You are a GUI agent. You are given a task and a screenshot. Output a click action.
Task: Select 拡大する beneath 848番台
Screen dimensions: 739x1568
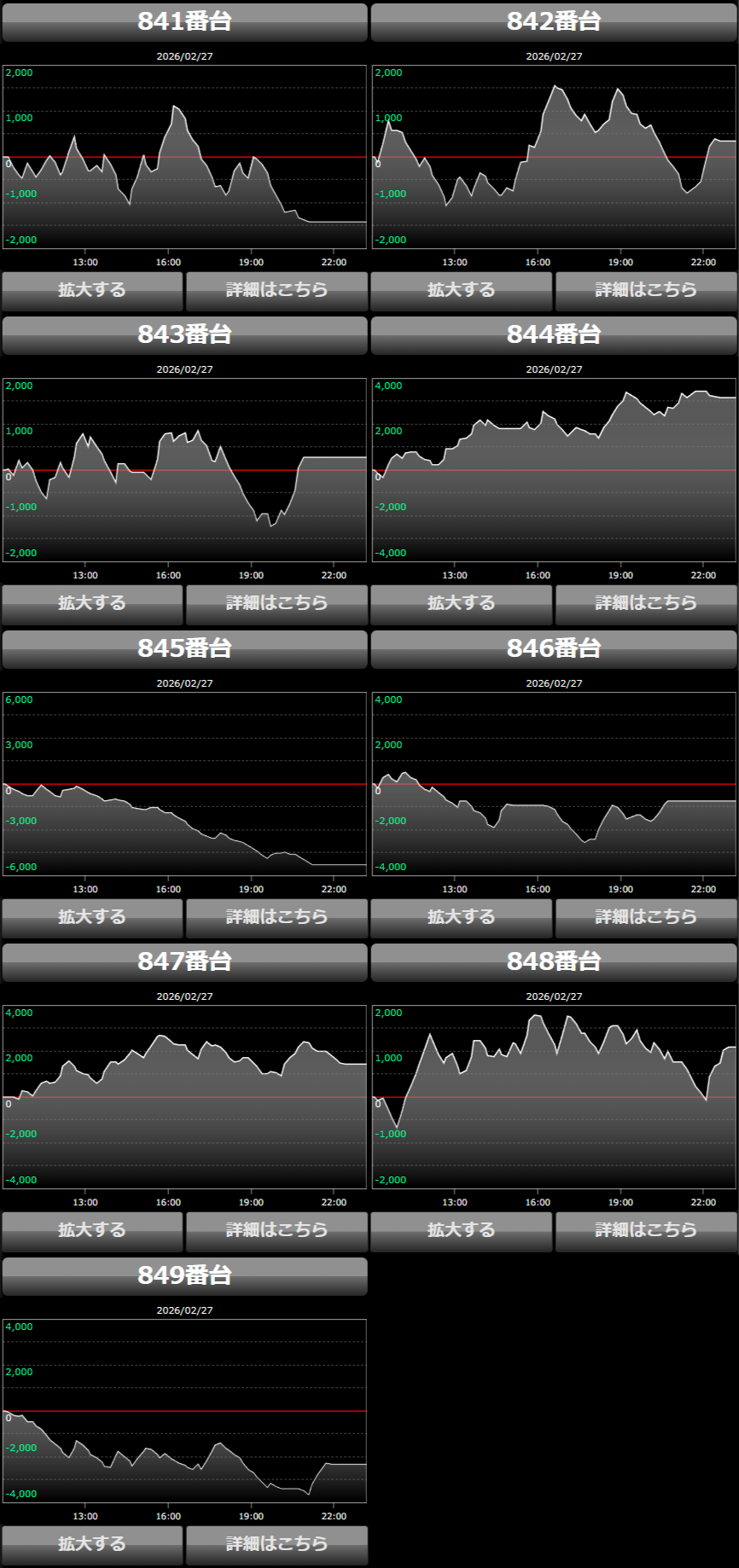click(x=462, y=1230)
